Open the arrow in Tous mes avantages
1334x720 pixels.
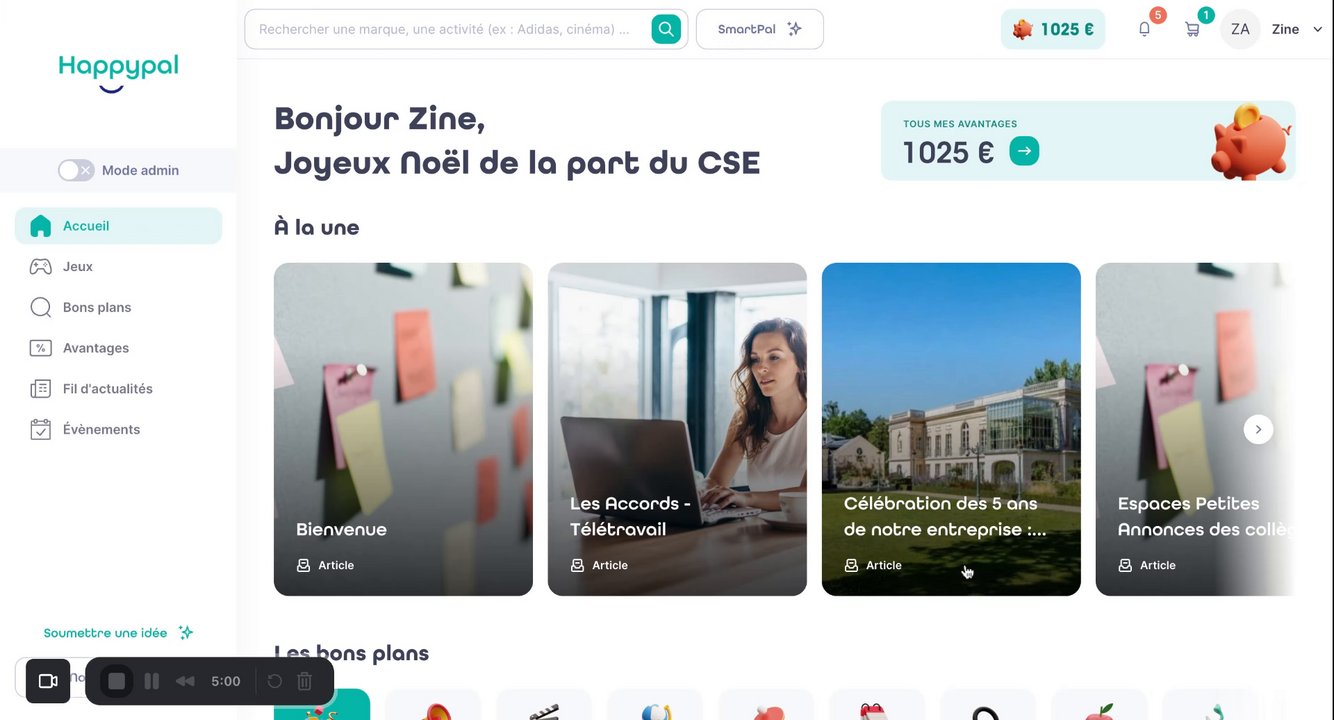1024,152
